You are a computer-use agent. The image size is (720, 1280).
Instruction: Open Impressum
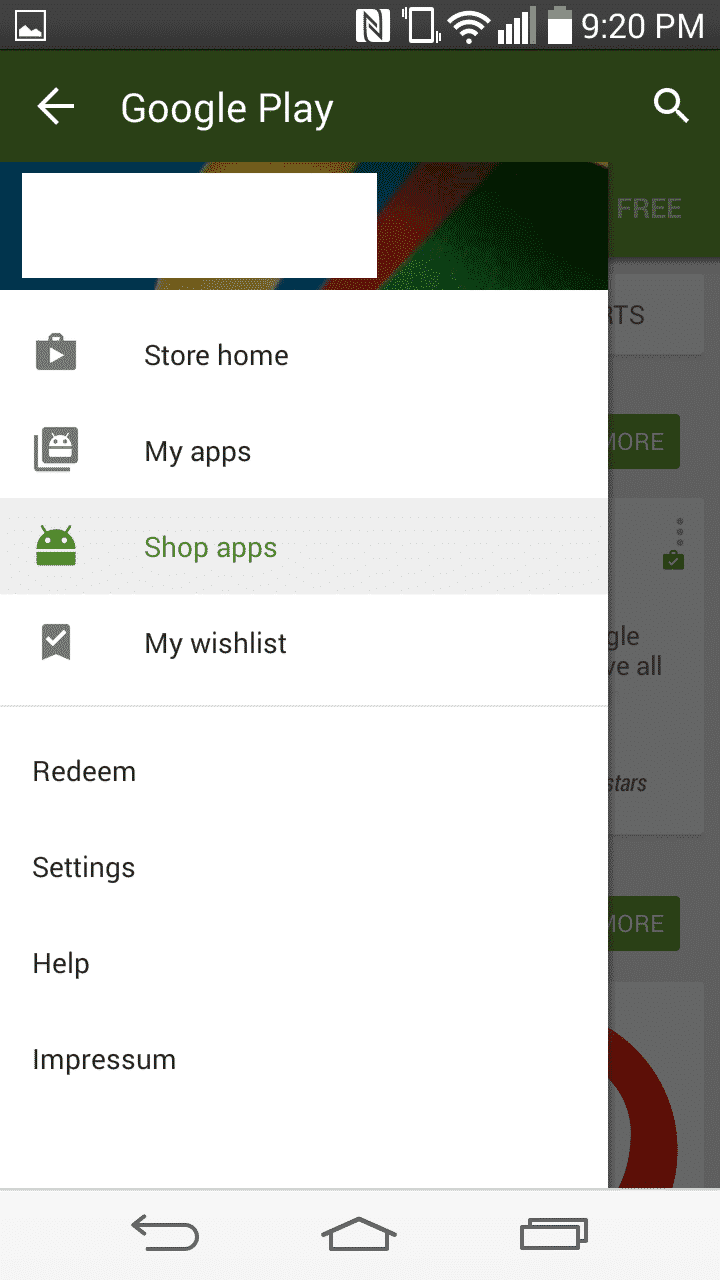[x=104, y=1059]
